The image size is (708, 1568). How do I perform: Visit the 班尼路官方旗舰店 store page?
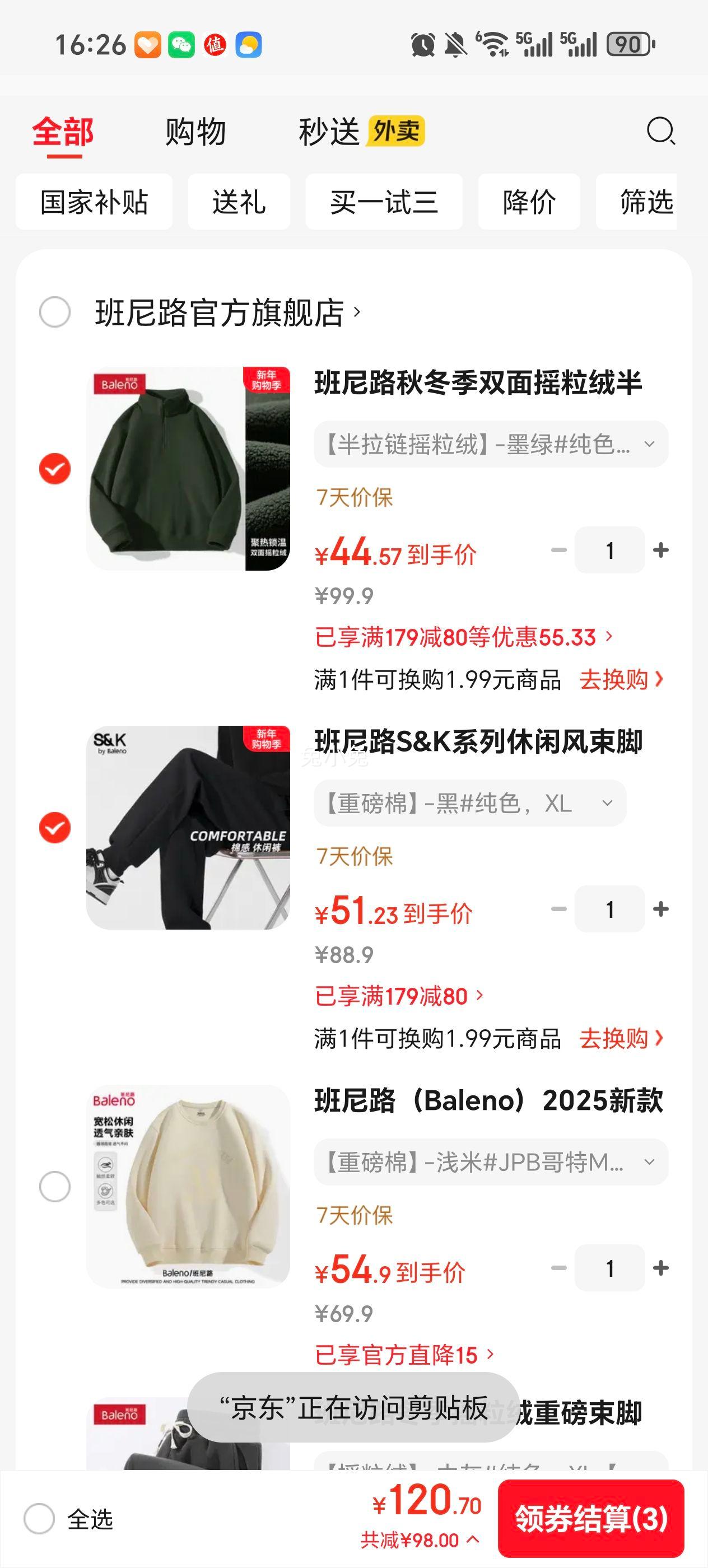click(225, 313)
